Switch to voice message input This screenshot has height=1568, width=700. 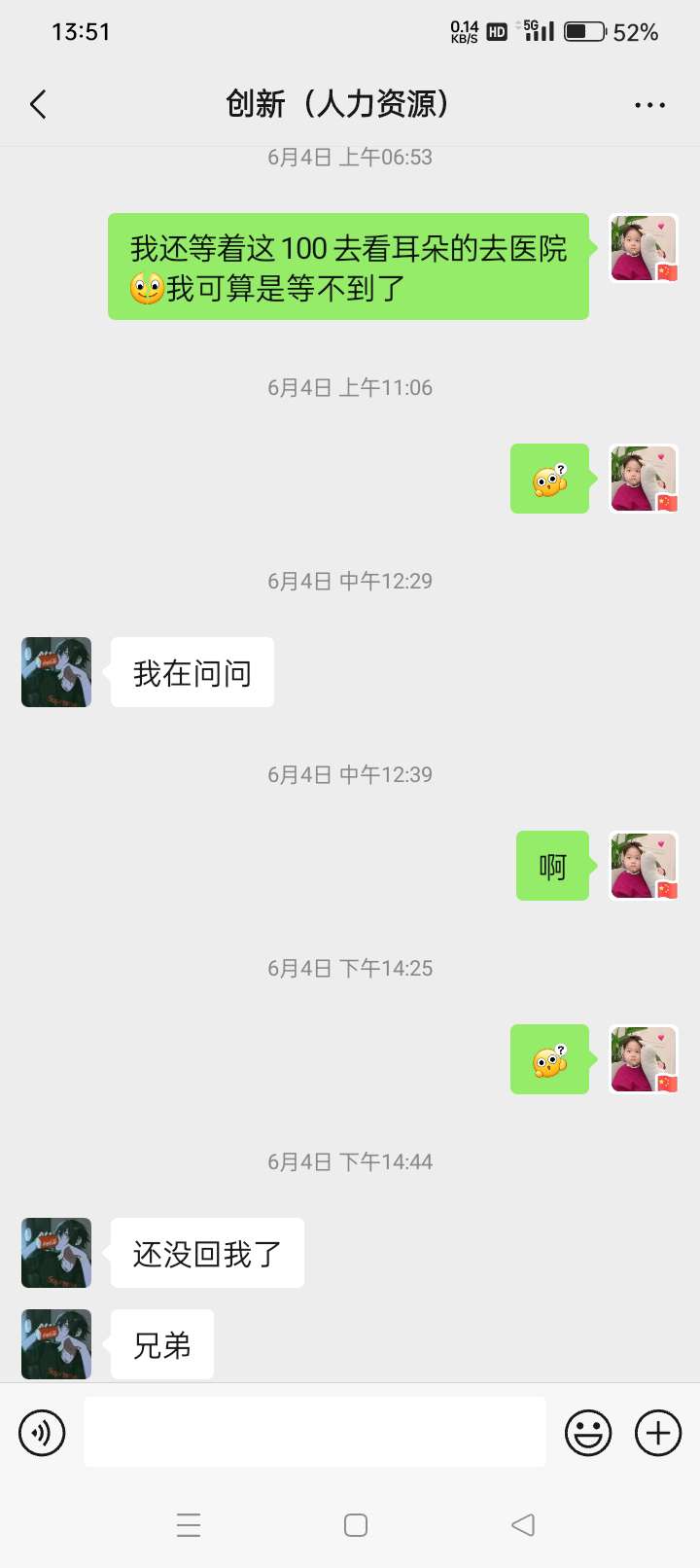42,1433
